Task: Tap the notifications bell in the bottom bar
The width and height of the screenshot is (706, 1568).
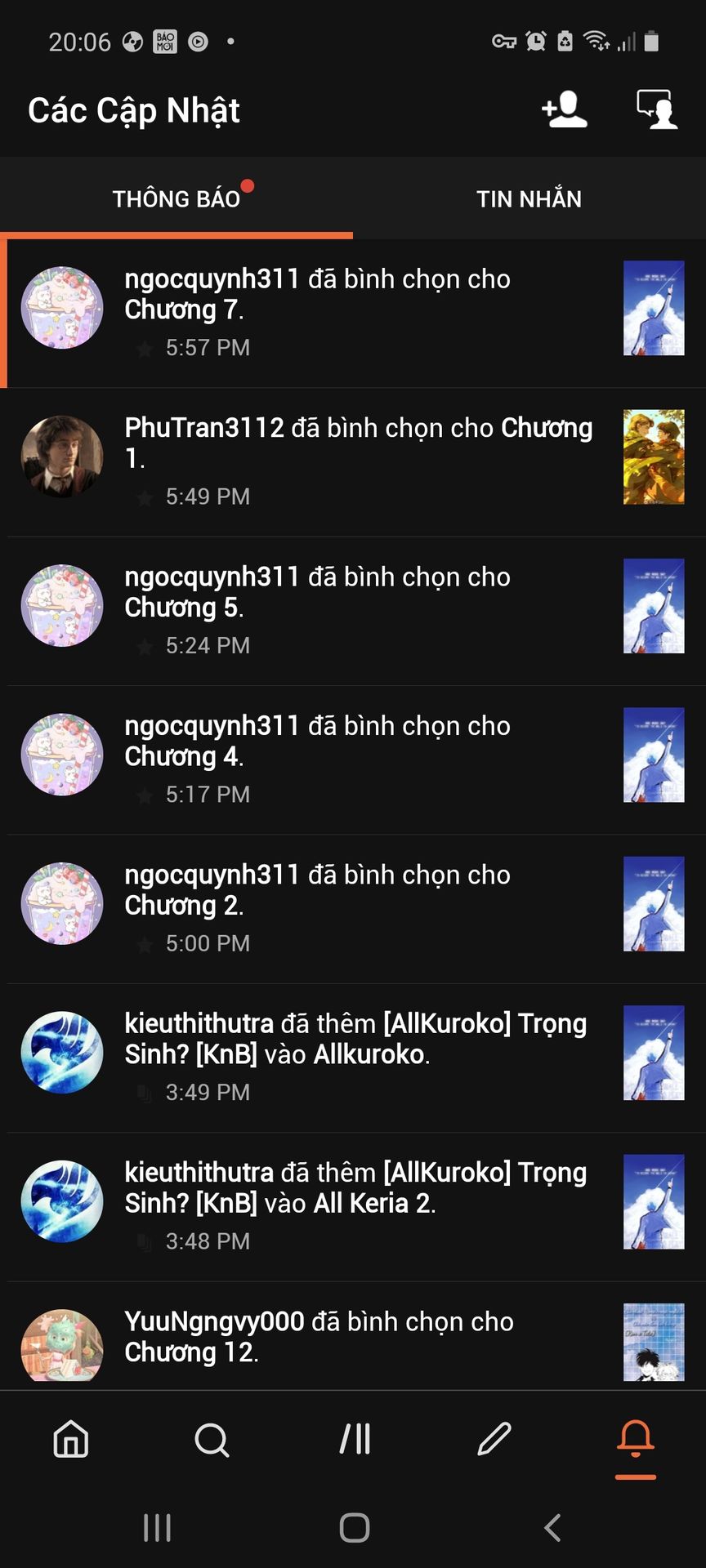Action: click(x=635, y=1439)
